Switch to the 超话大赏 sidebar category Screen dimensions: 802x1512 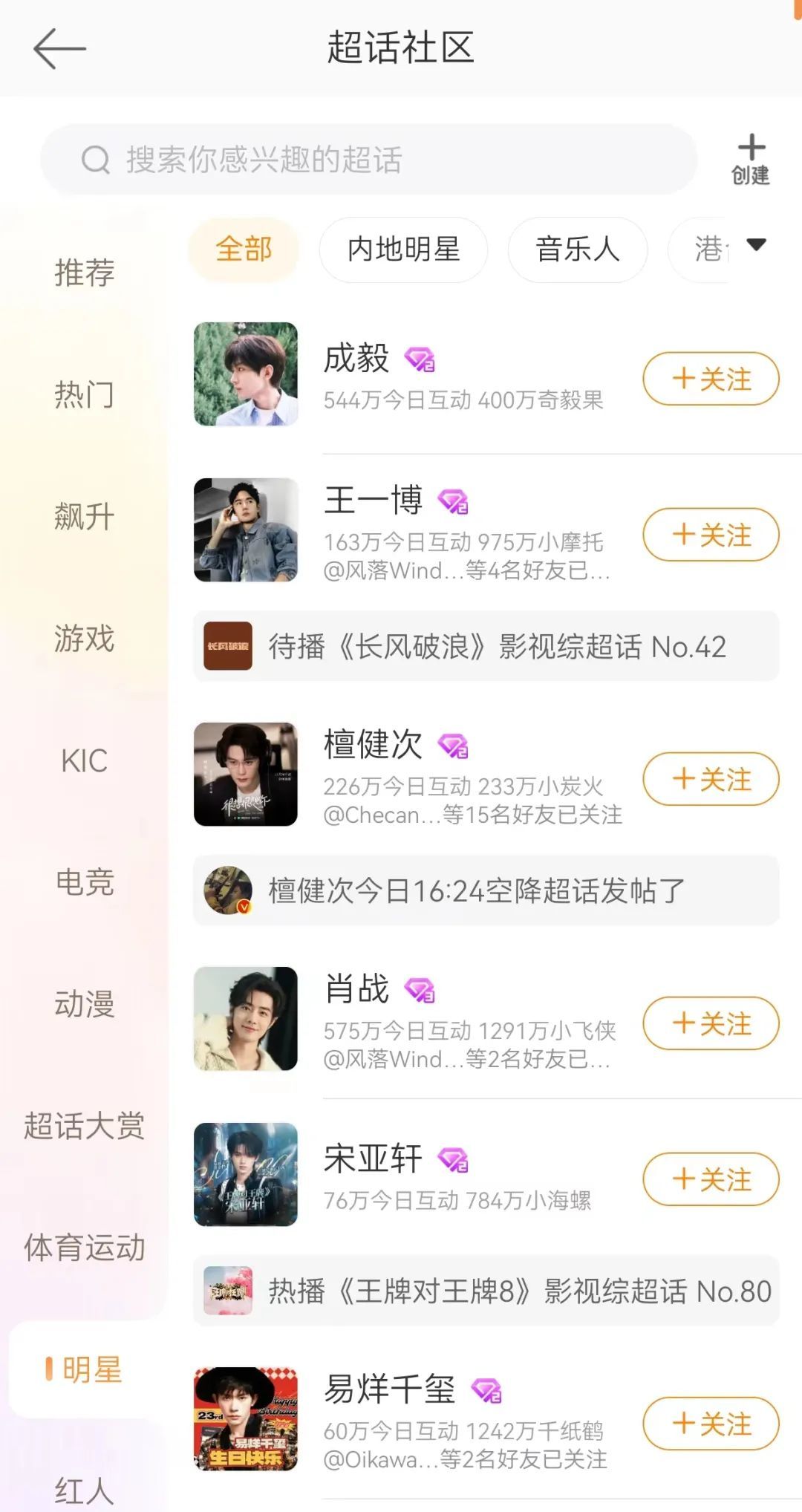84,1126
